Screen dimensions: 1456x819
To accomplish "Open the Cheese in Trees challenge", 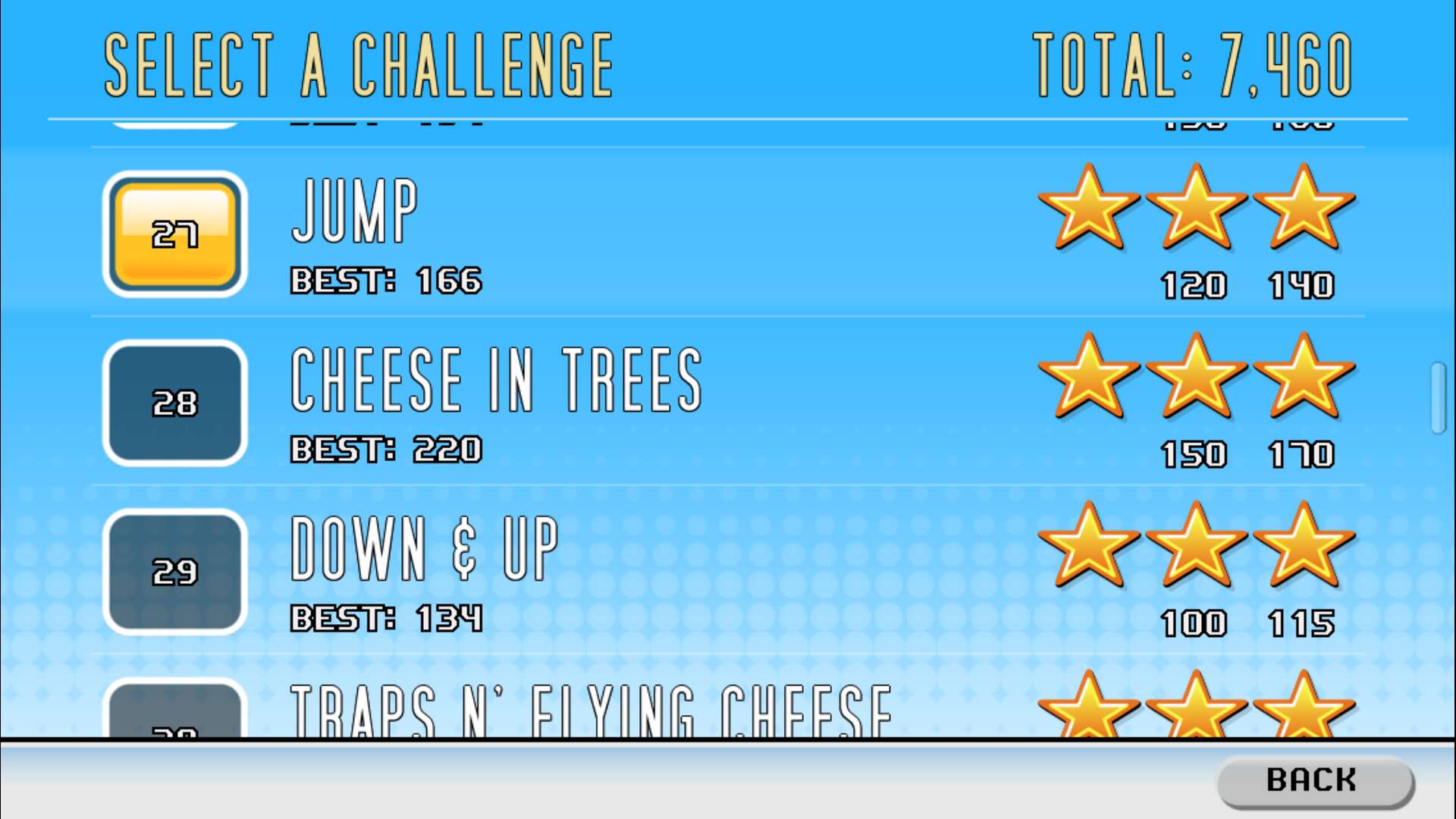I will [x=175, y=403].
